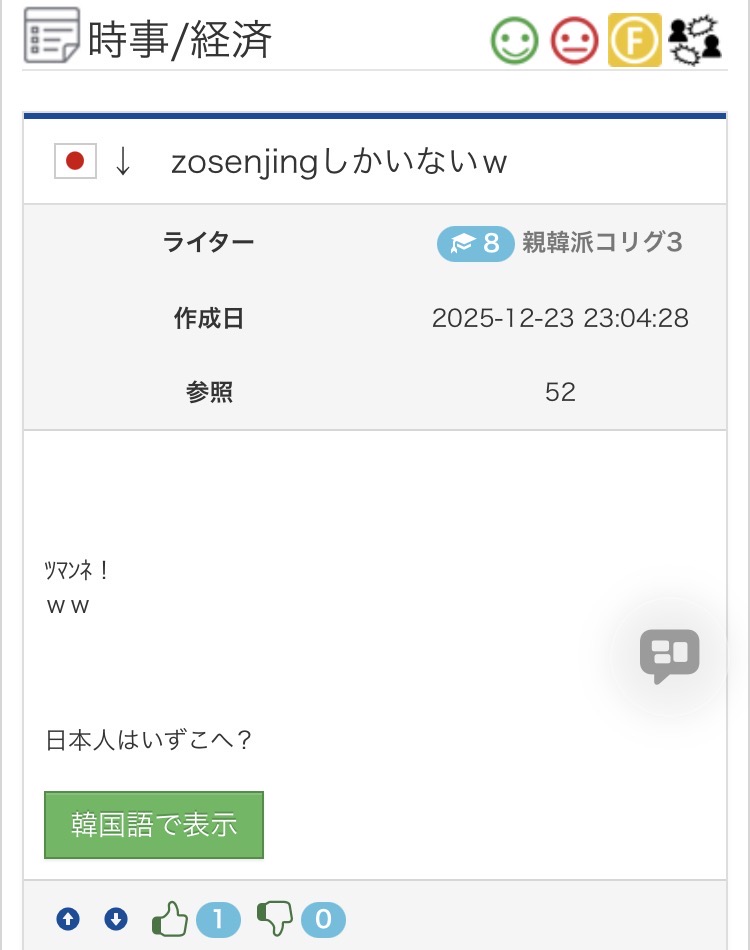Open the floating chat bubble button
The height and width of the screenshot is (950, 750).
click(x=670, y=655)
